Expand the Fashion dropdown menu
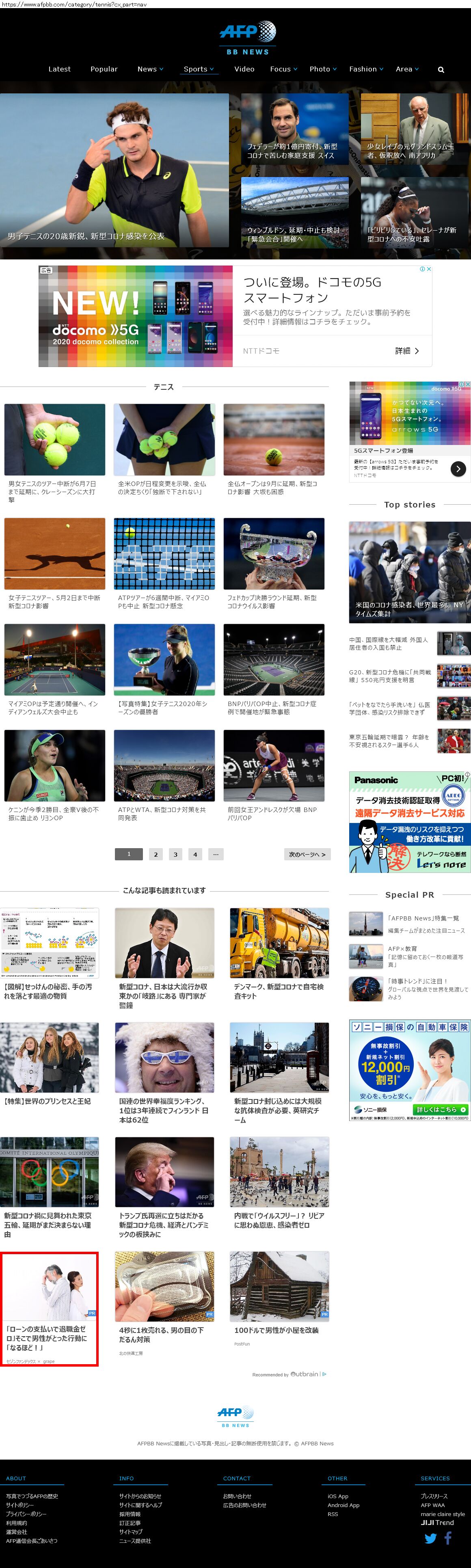The image size is (471, 1568). pyautogui.click(x=366, y=69)
